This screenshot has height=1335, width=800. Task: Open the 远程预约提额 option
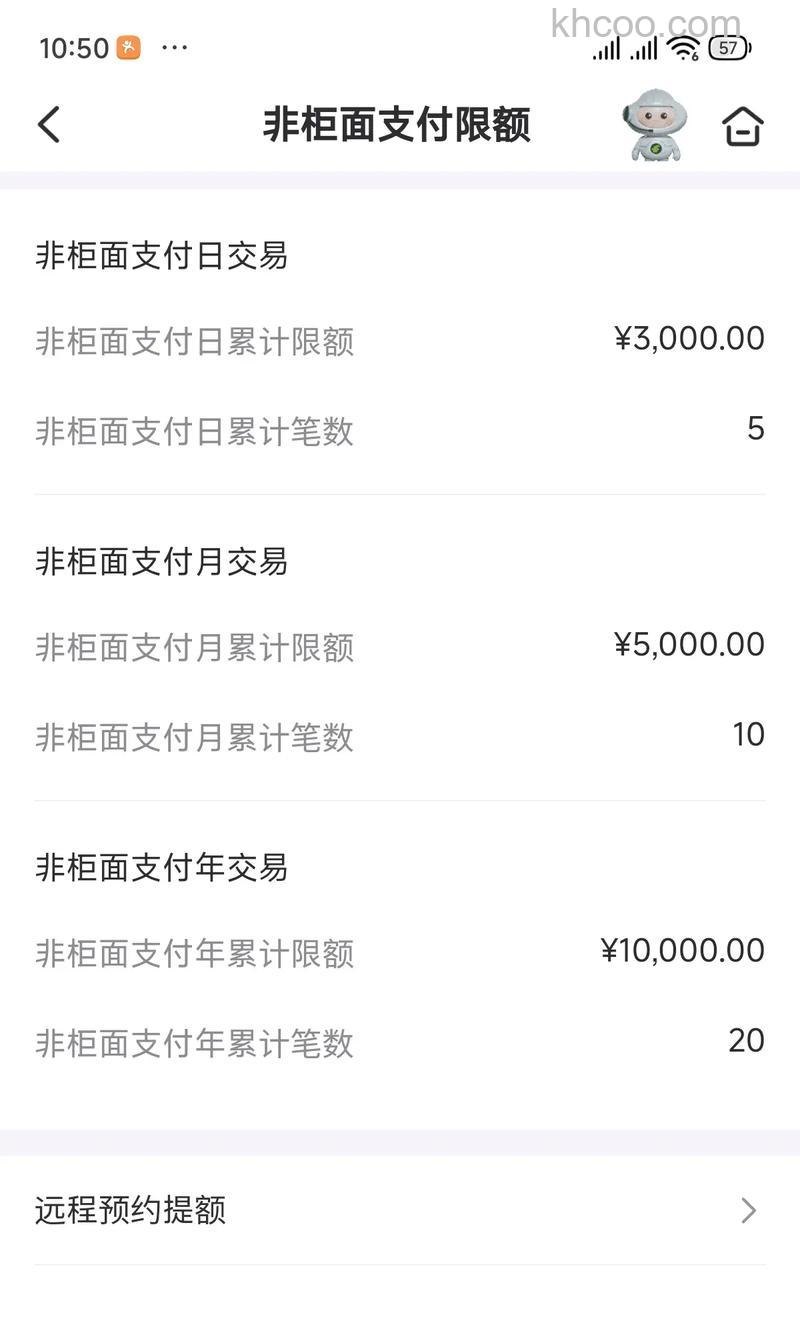(x=130, y=1210)
